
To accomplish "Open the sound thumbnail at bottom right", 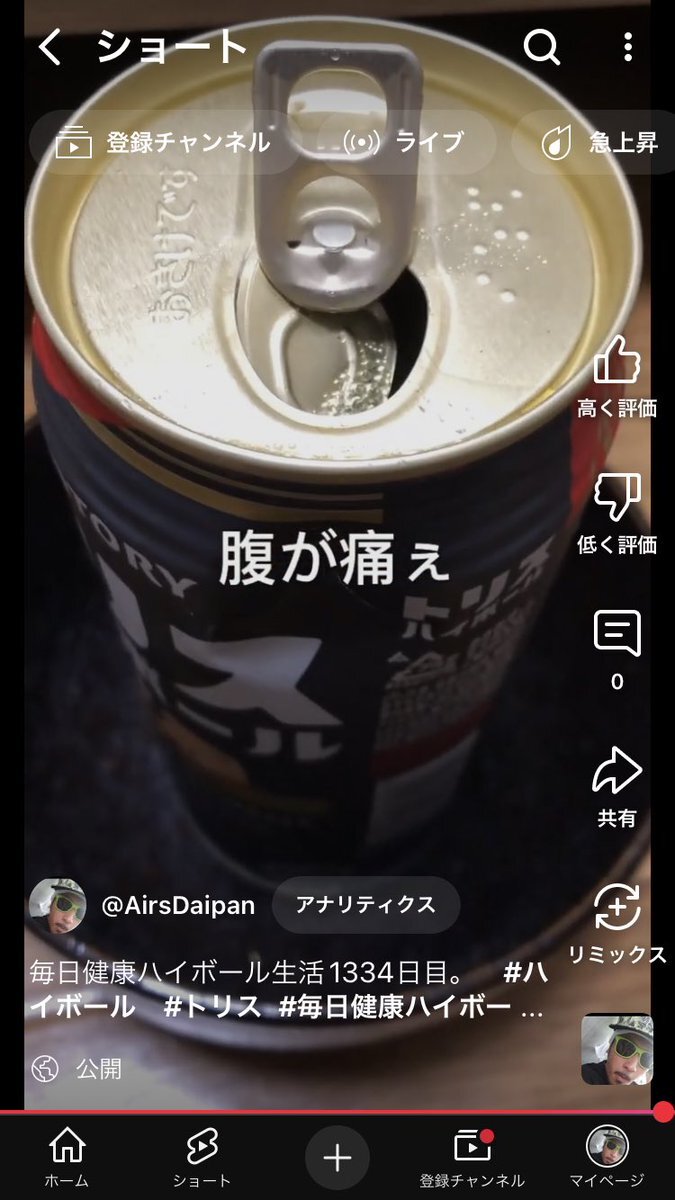I will point(617,1049).
